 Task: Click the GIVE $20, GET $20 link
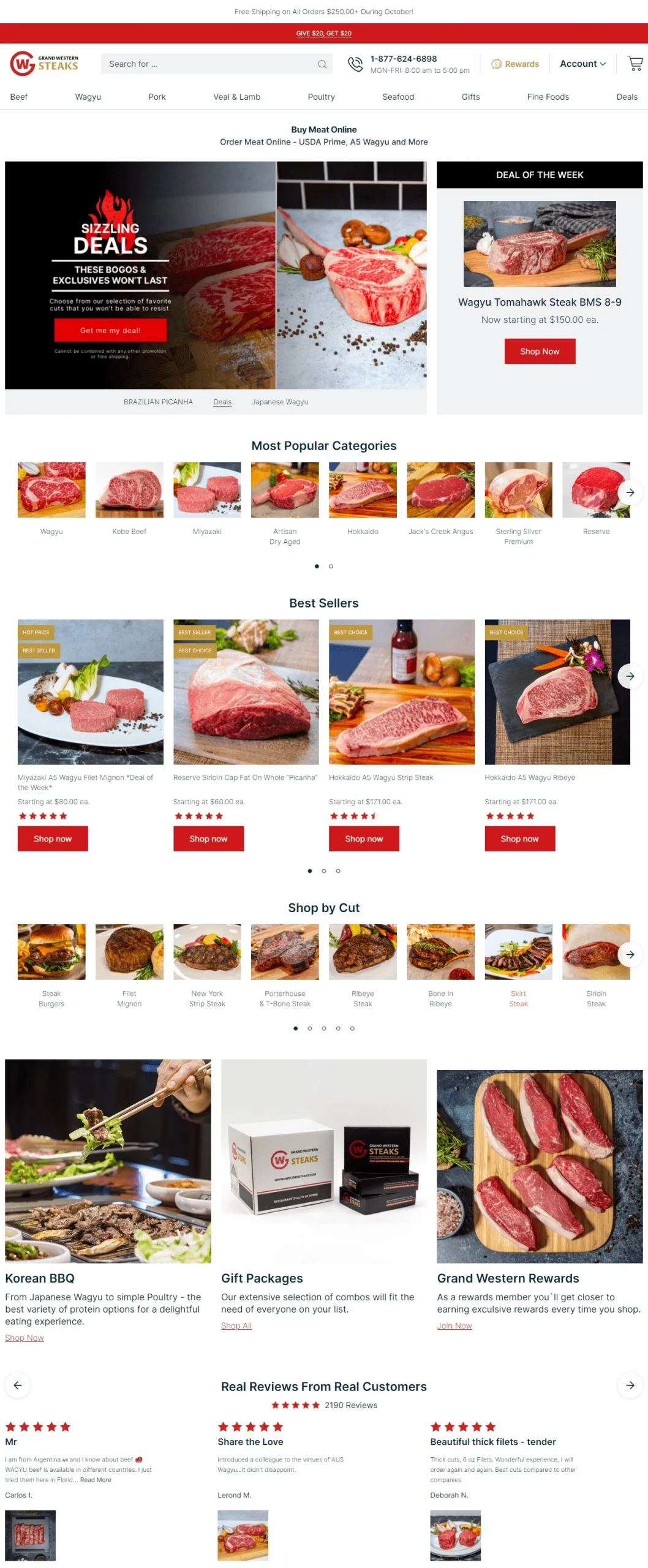pyautogui.click(x=324, y=33)
